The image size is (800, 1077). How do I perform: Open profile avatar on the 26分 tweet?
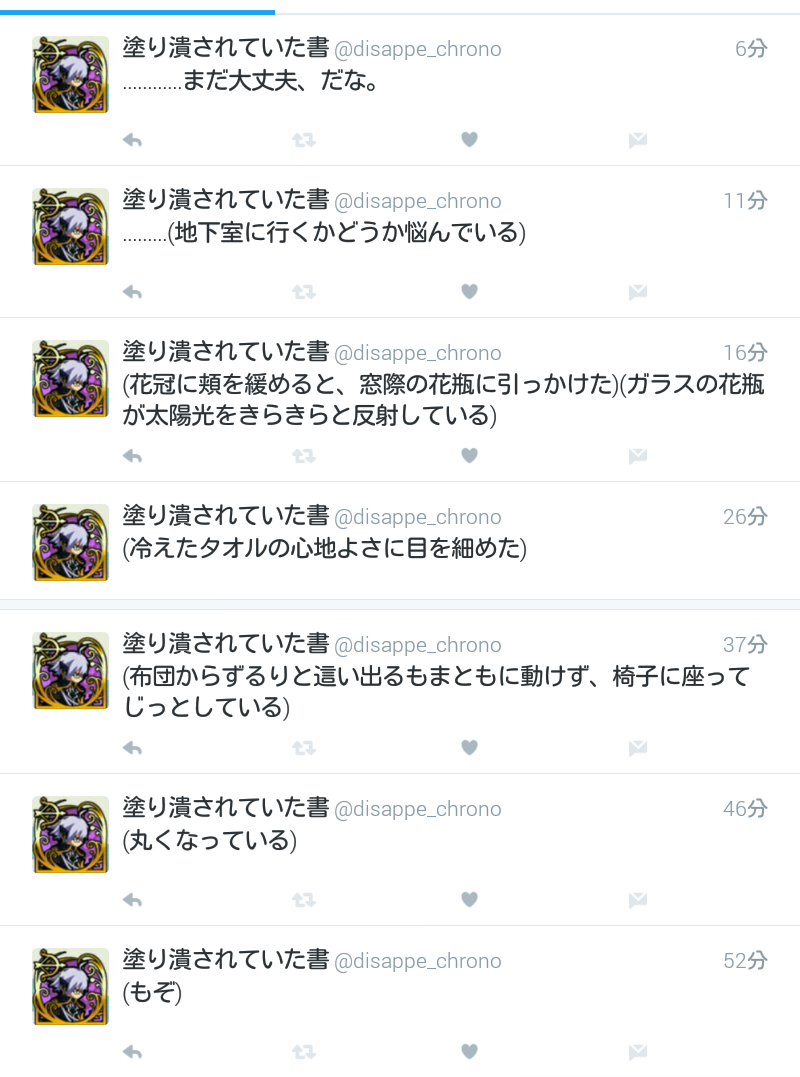pos(70,542)
